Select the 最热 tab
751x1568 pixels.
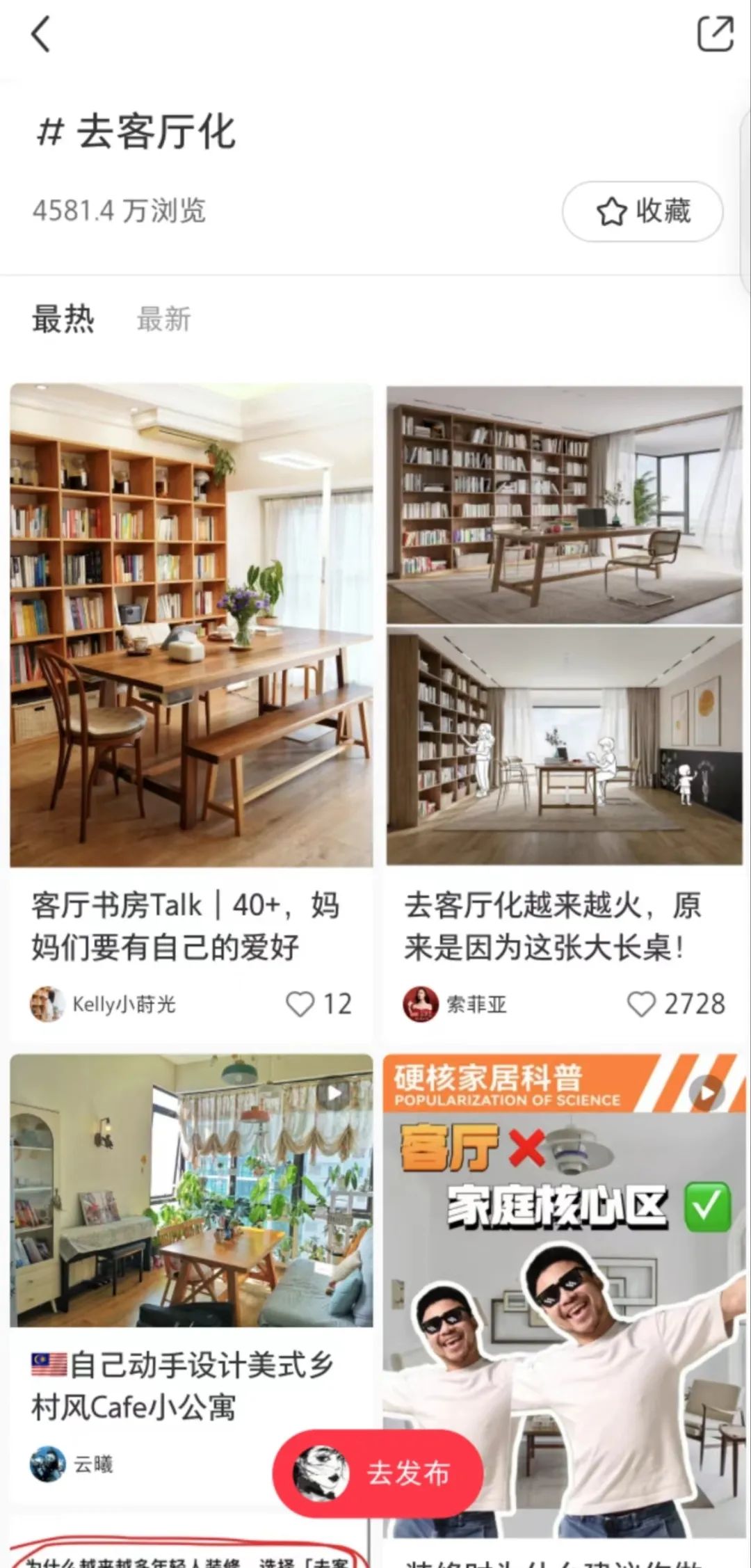coord(63,319)
